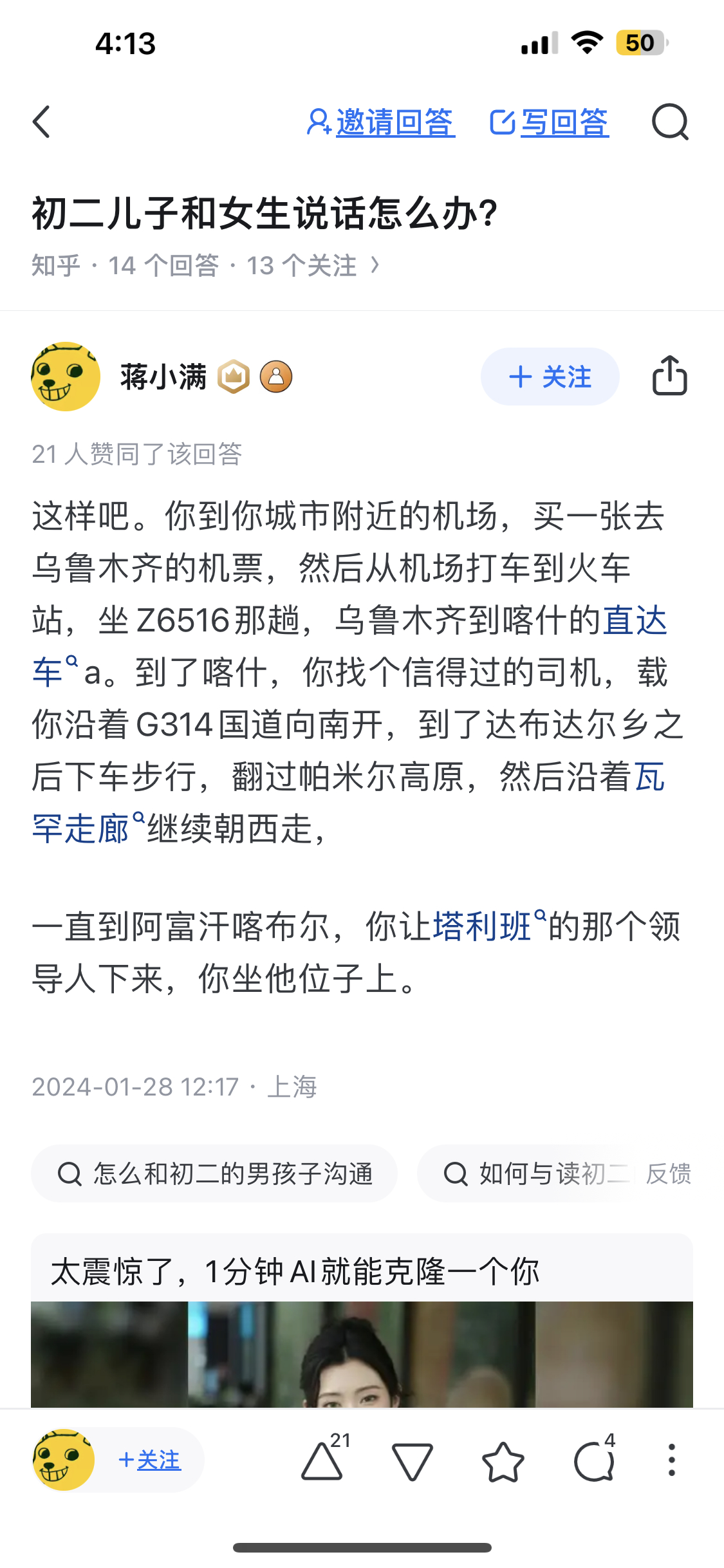Open 蒋小满's profile avatar at top
The height and width of the screenshot is (1568, 724).
coord(66,377)
